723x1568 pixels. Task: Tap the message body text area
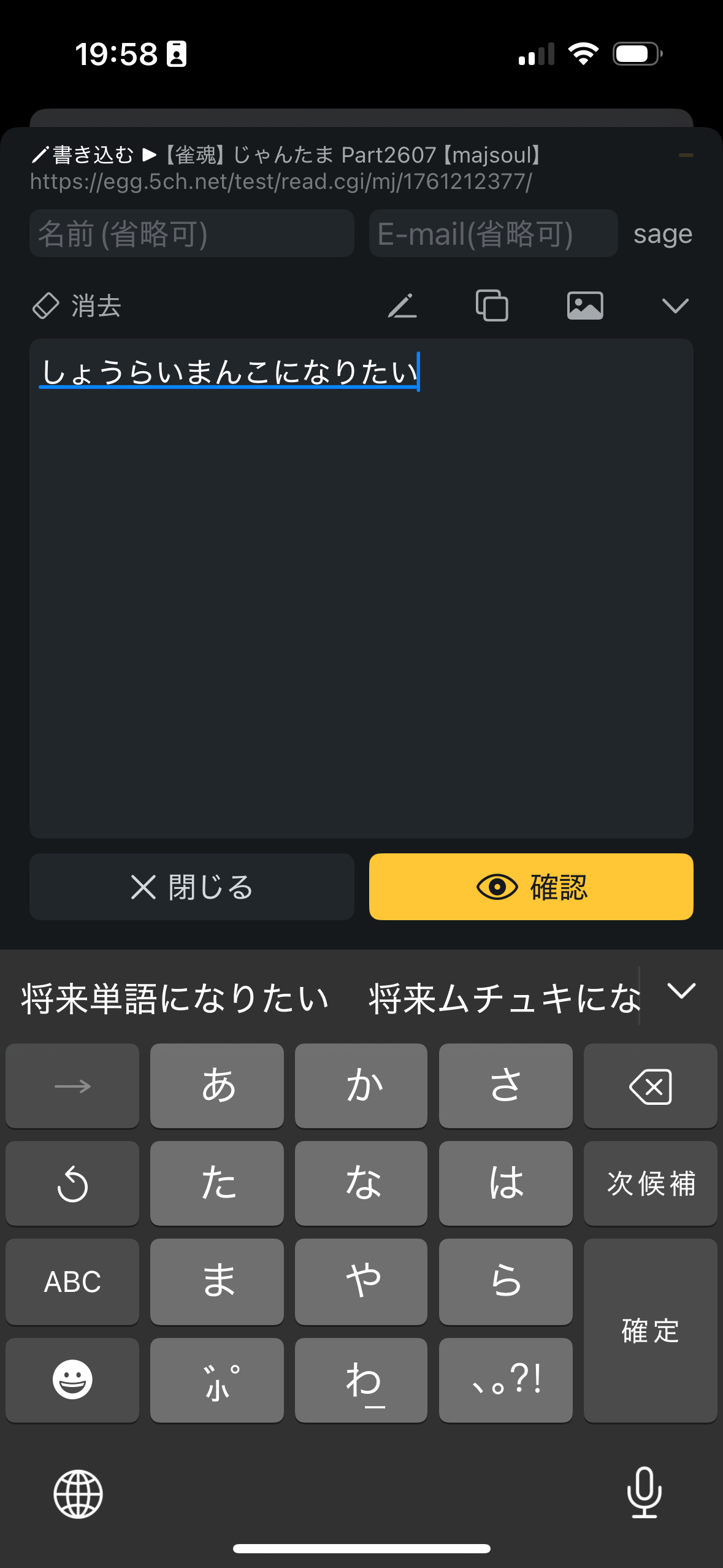tap(361, 588)
